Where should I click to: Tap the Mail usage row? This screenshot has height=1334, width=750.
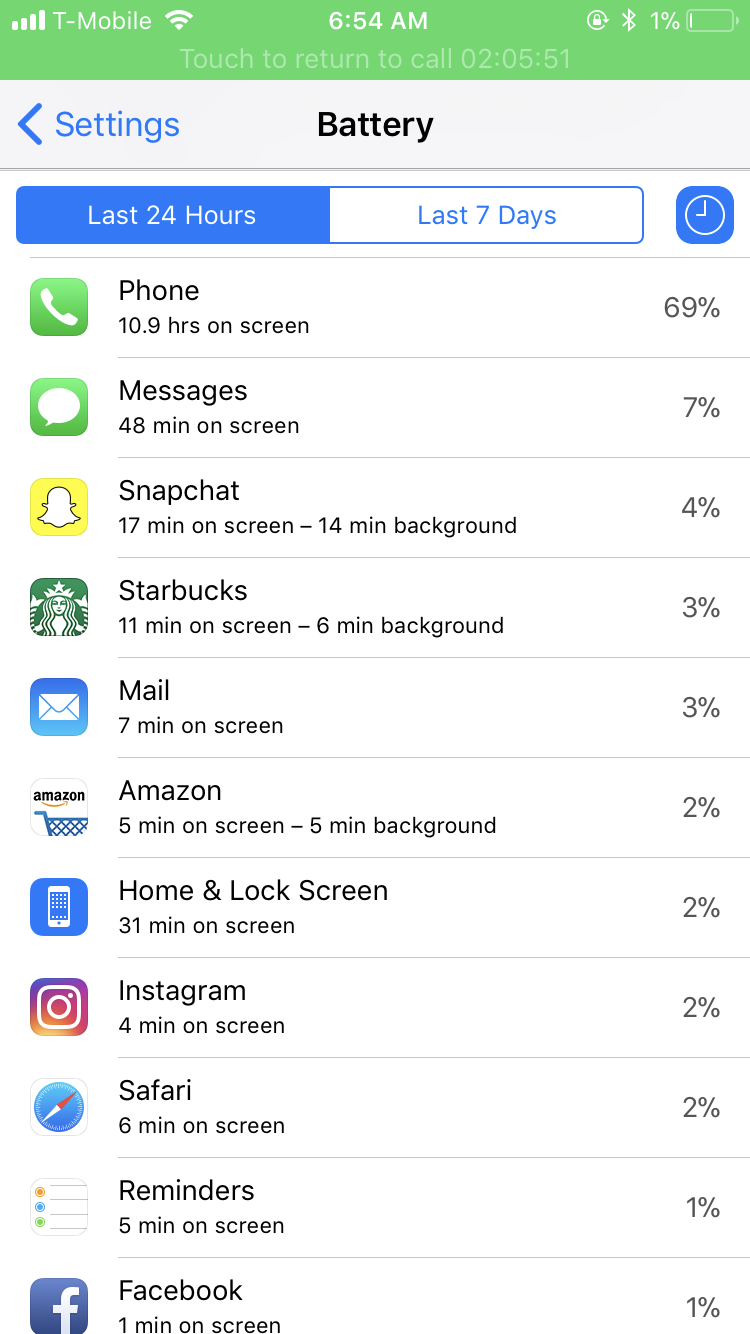click(x=375, y=707)
